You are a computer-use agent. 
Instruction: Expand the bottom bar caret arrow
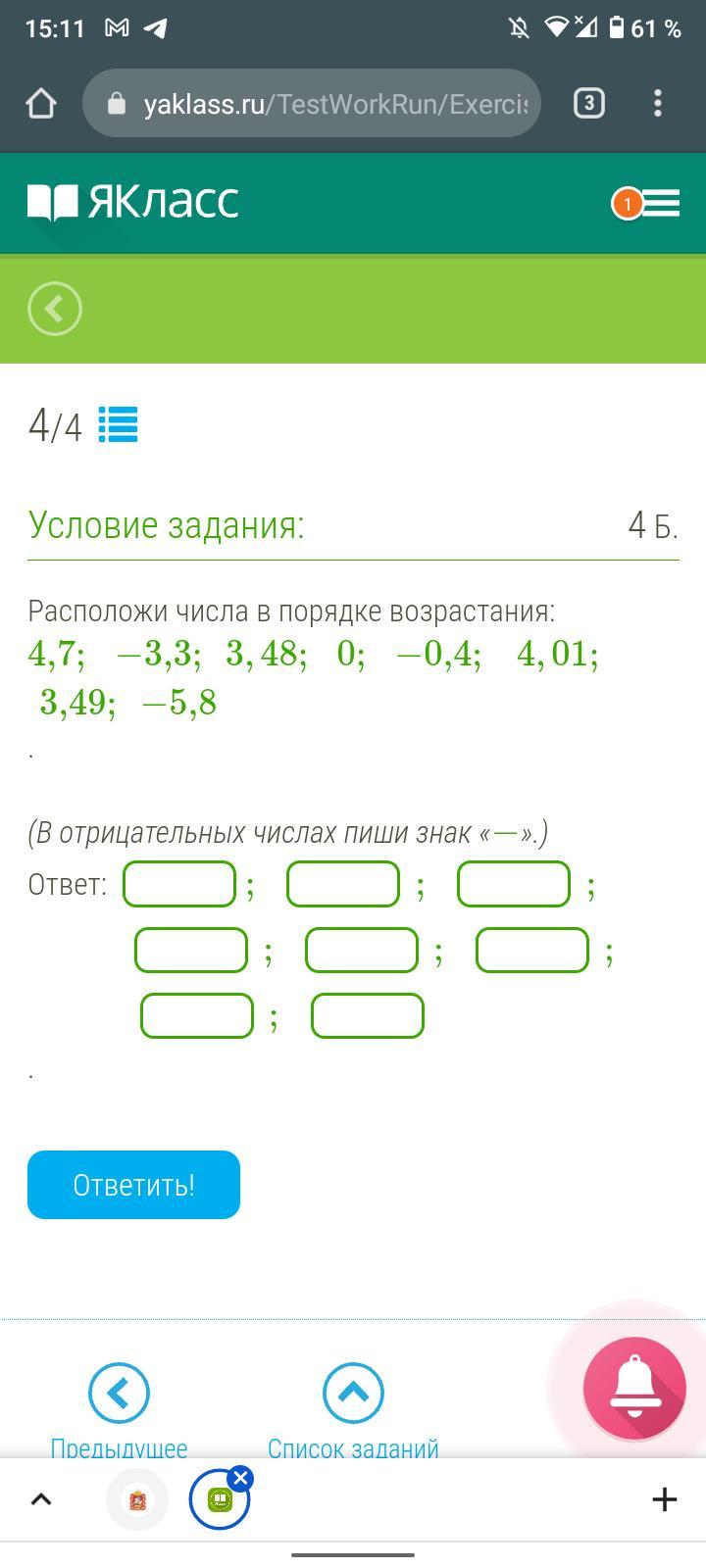41,1498
